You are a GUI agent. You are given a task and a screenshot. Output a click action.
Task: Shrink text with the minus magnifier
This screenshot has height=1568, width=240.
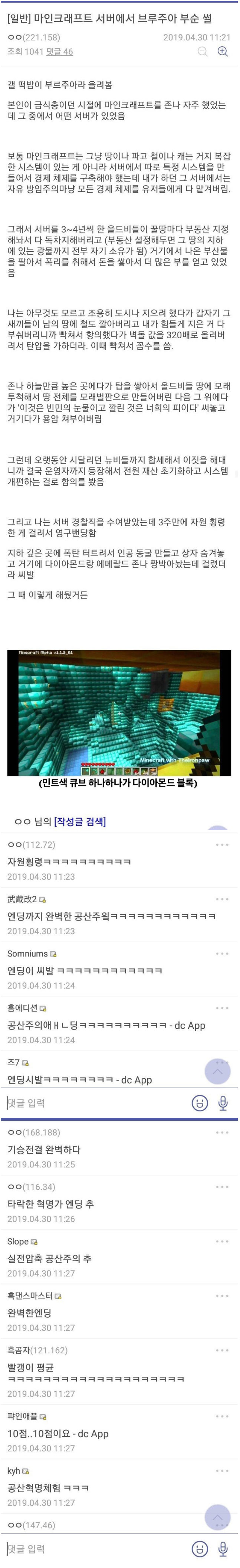coord(203,52)
